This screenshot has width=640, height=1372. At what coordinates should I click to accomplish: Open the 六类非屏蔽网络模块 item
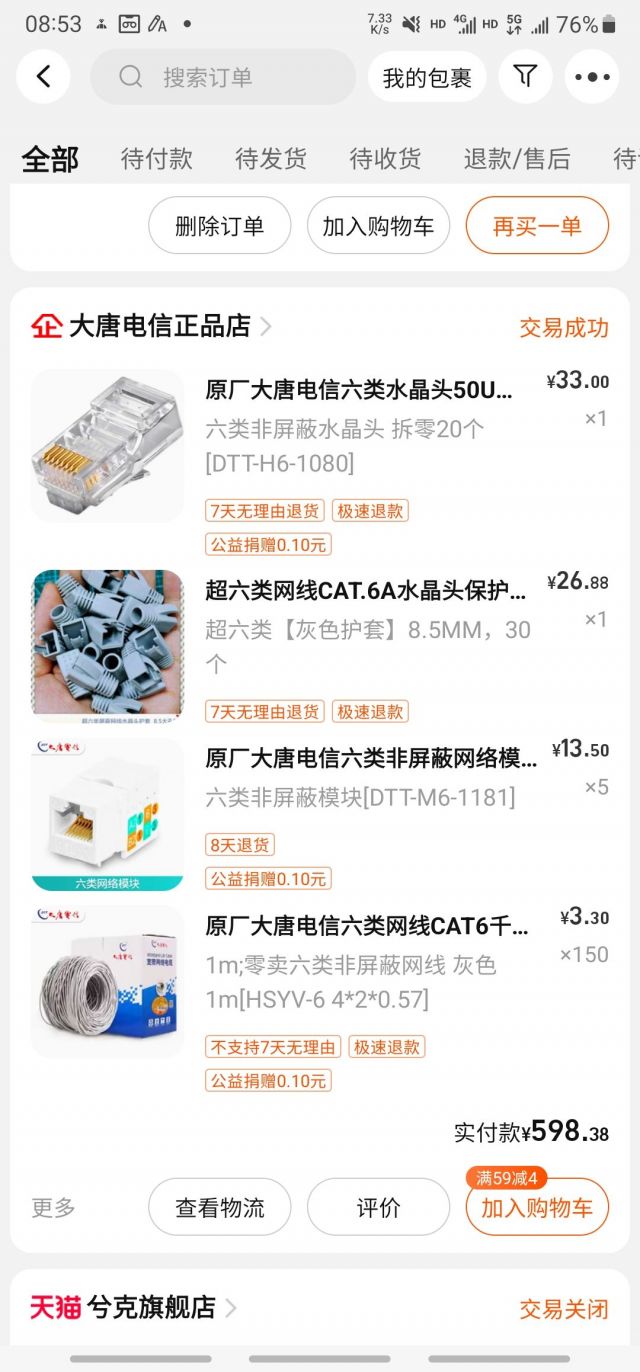pyautogui.click(x=370, y=758)
